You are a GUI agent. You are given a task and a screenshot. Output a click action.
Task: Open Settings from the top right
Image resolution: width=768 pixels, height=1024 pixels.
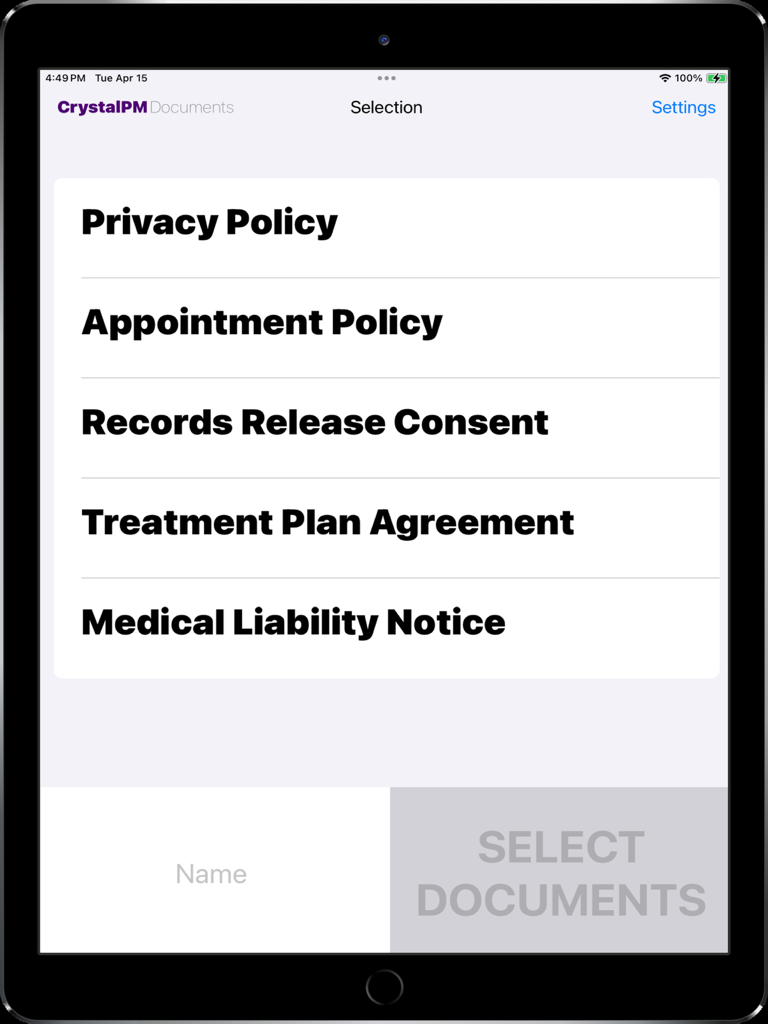[684, 107]
